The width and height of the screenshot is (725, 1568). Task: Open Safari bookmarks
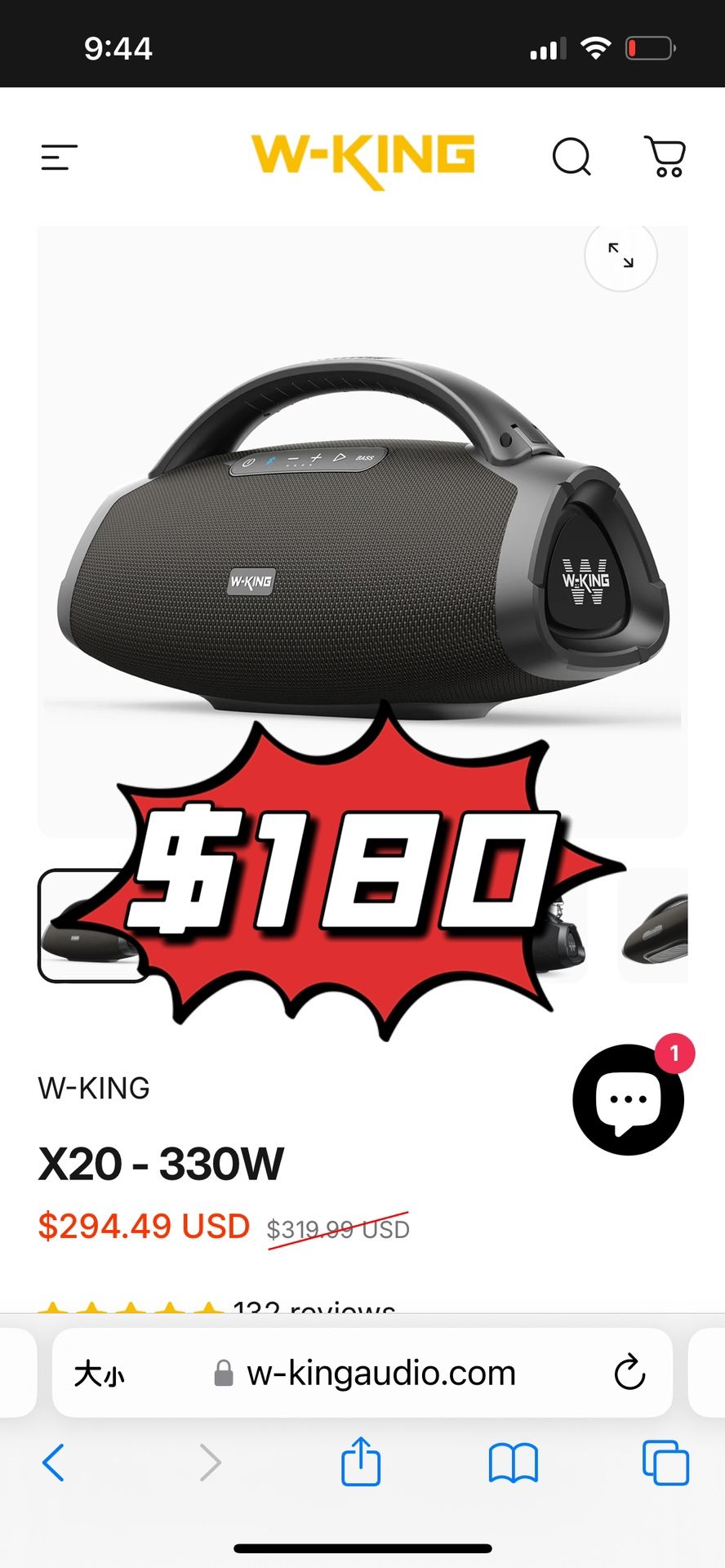click(x=513, y=1462)
